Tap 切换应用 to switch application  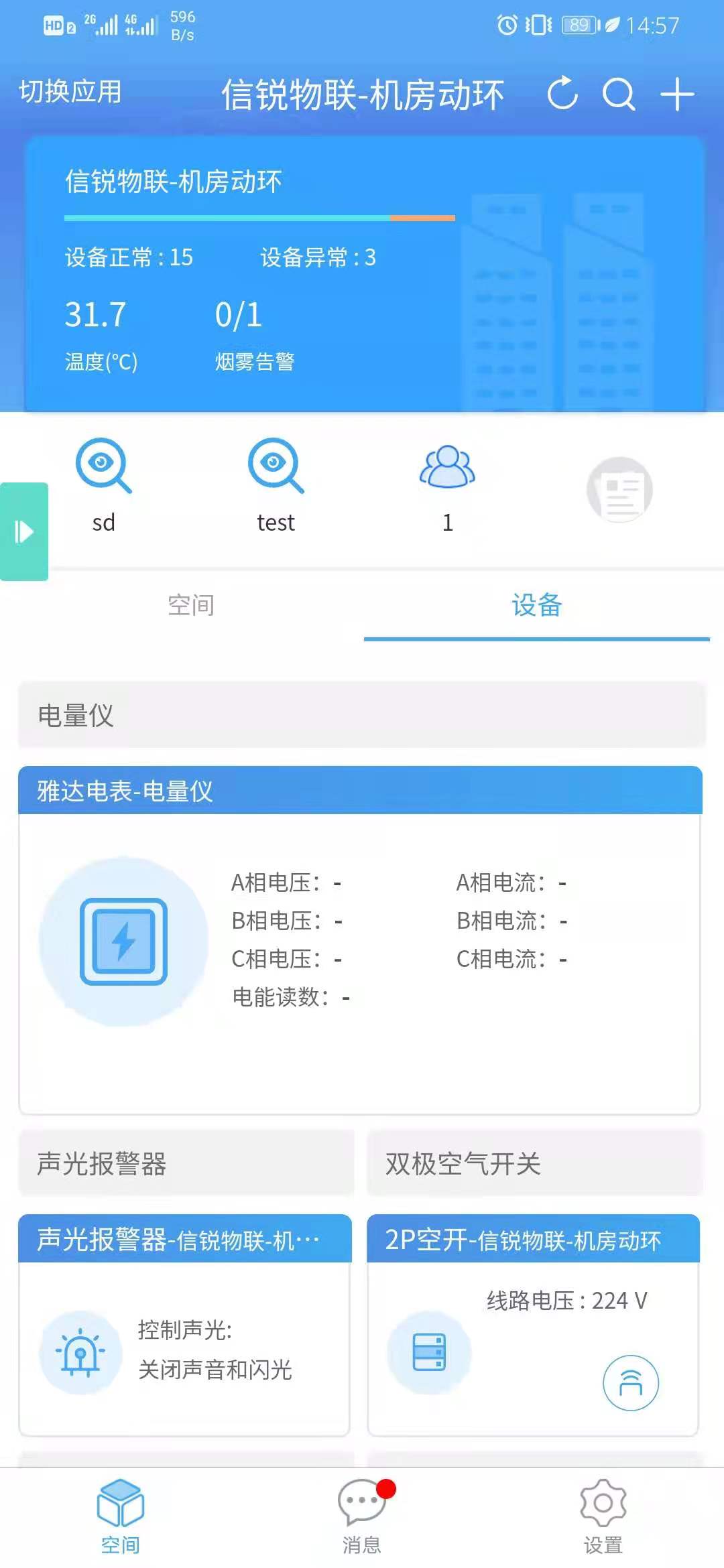70,92
